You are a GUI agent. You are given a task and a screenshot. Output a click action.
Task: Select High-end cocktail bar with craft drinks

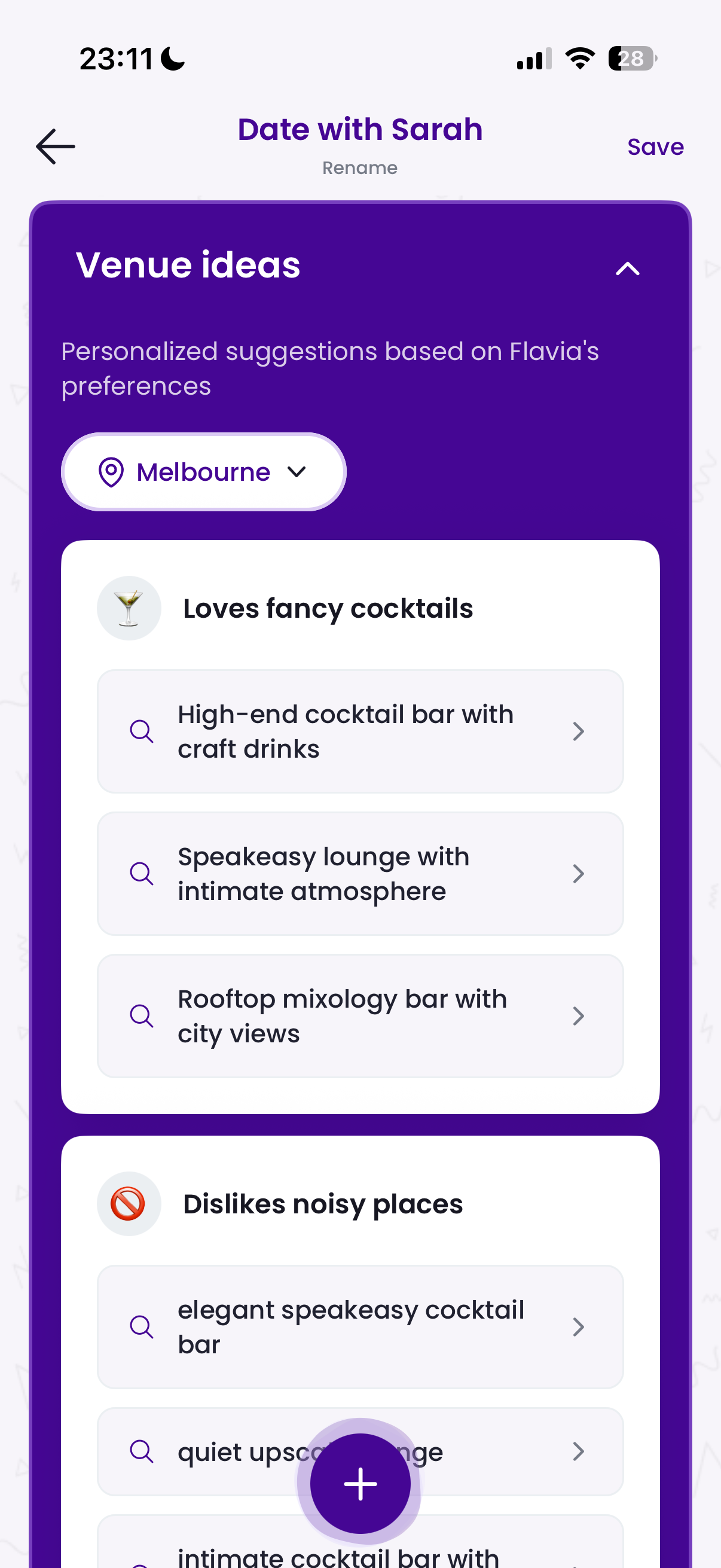click(x=360, y=731)
